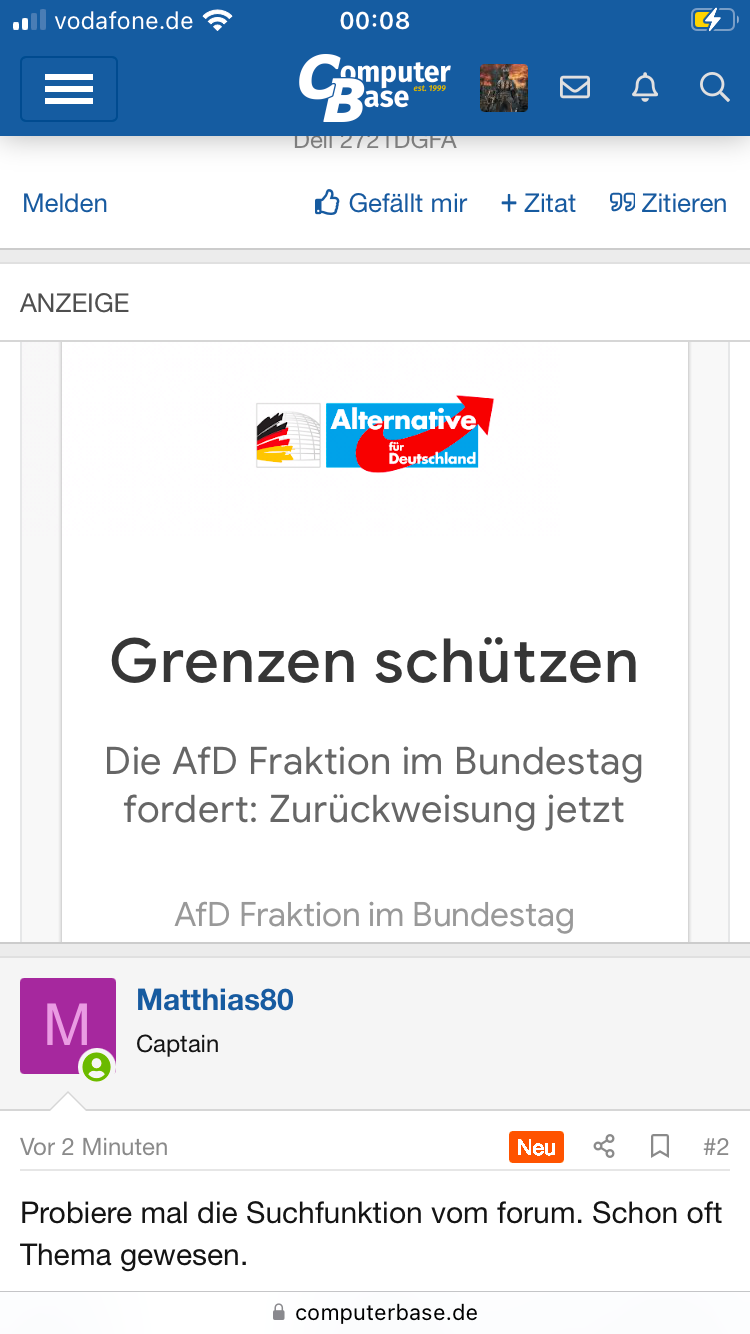Open the forum search
The width and height of the screenshot is (750, 1334).
(714, 88)
